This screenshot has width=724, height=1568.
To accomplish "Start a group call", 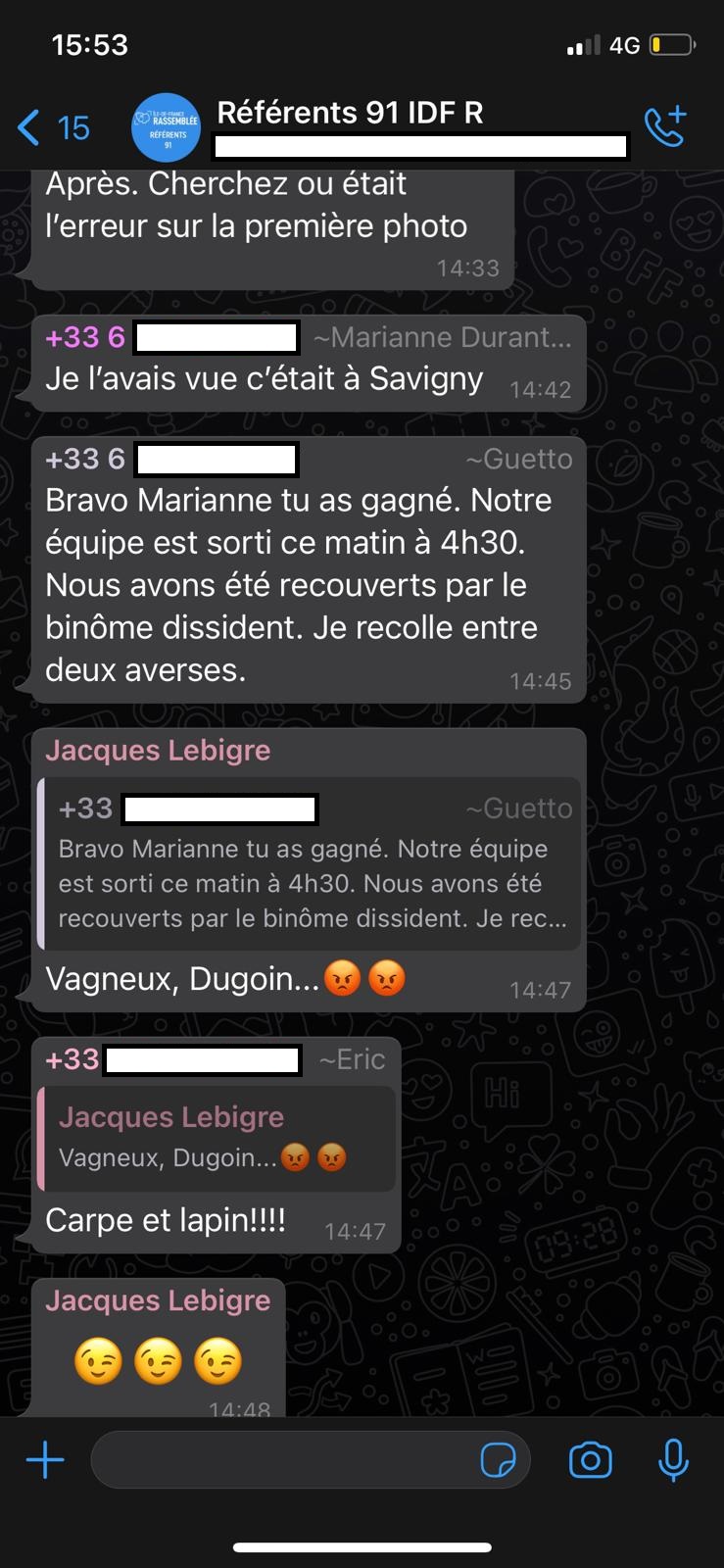I will pos(665,126).
